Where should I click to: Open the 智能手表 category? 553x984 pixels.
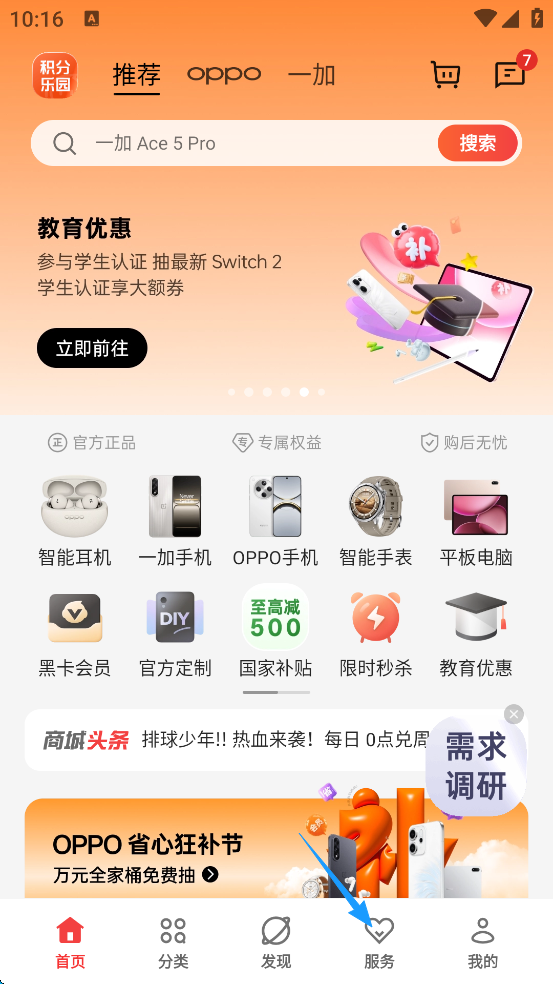[x=375, y=521]
